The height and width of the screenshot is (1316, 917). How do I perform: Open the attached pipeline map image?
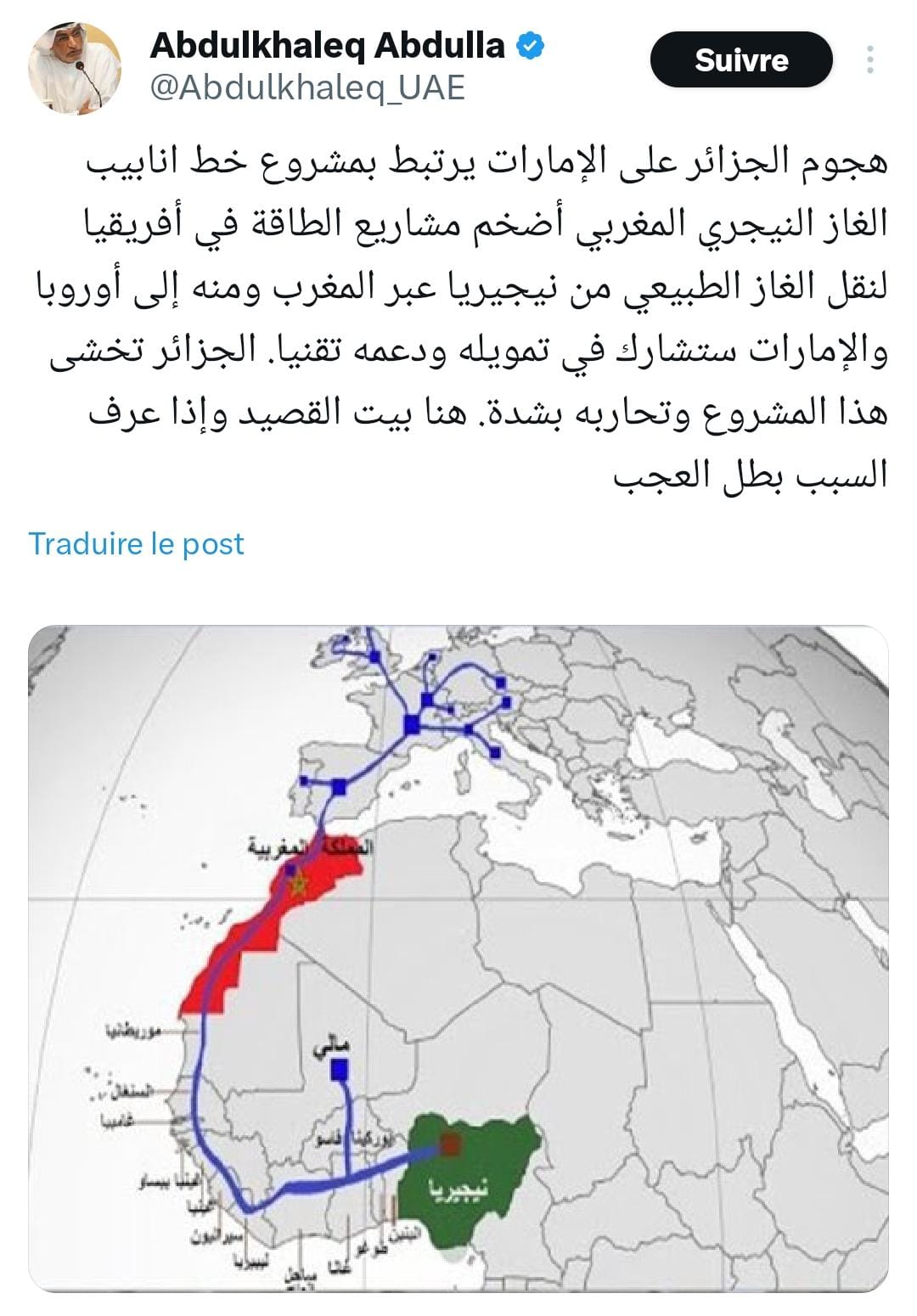click(458, 959)
